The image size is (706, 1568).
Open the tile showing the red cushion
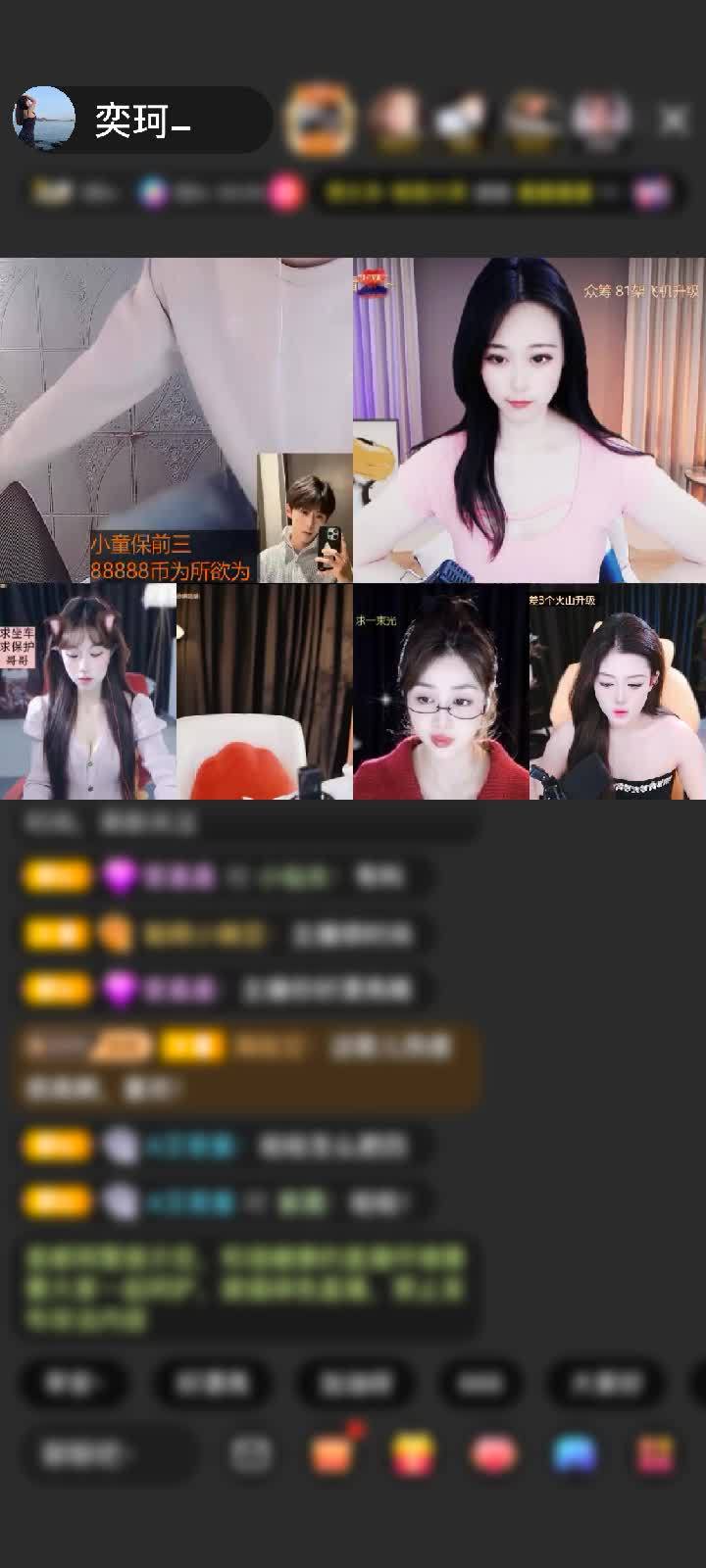pos(265,692)
